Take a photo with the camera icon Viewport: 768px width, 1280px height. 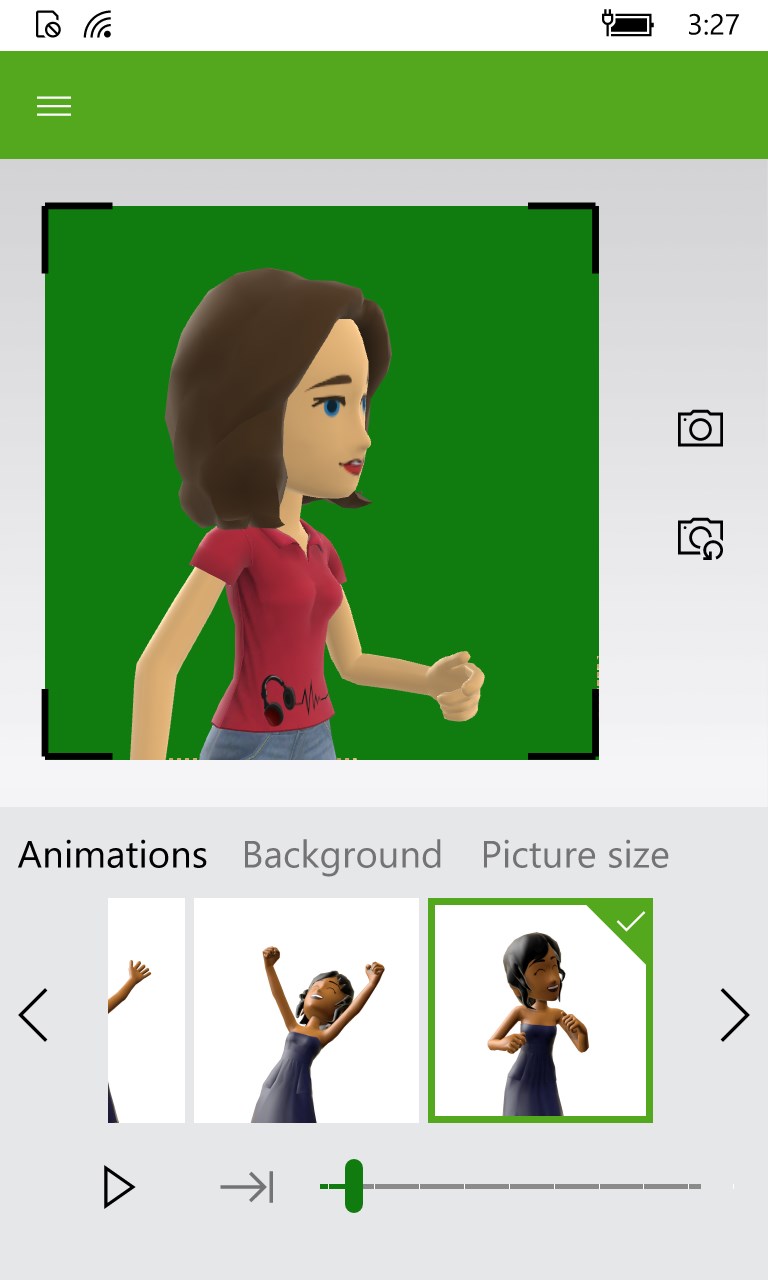click(700, 428)
